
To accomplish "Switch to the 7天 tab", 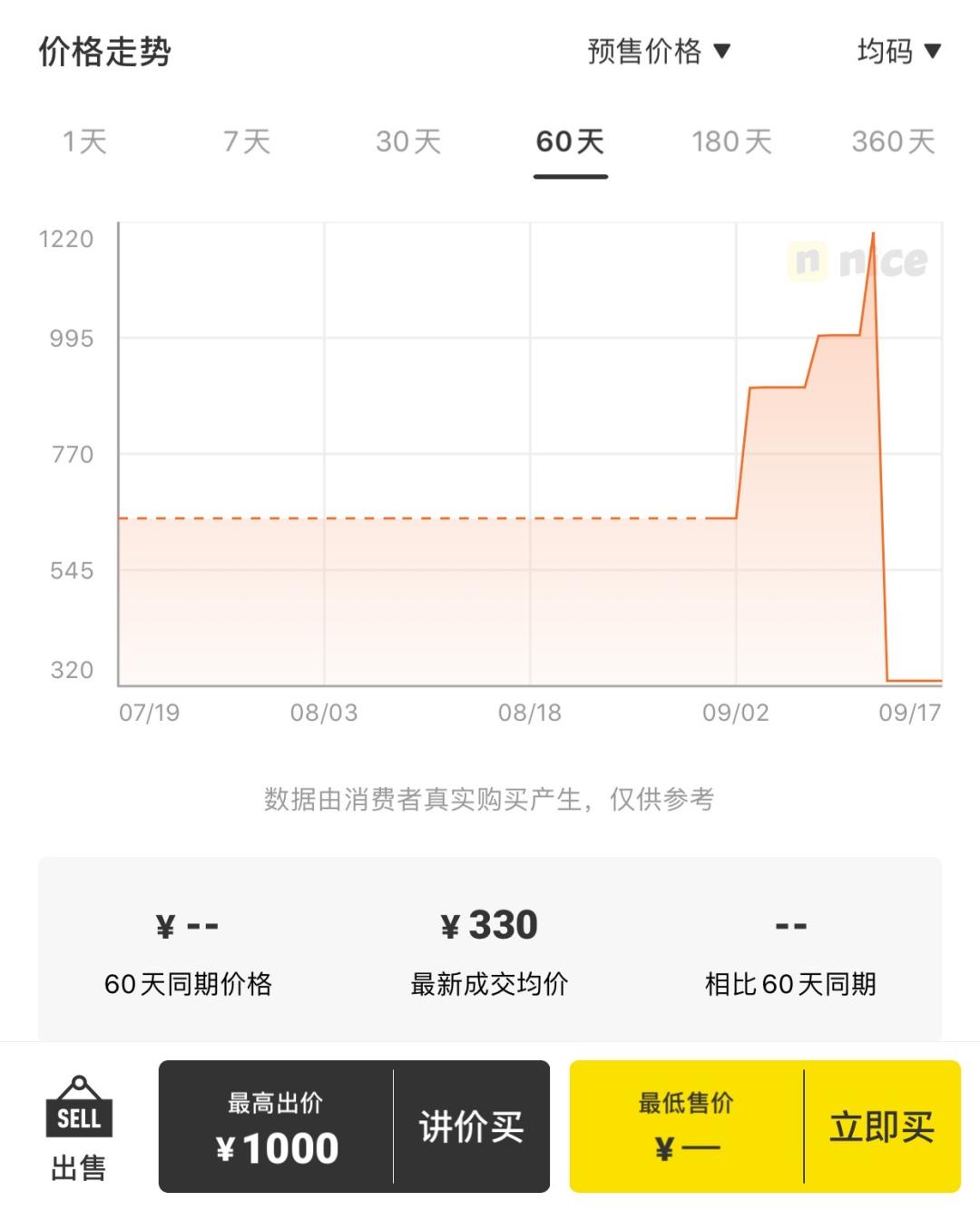I will point(245,142).
